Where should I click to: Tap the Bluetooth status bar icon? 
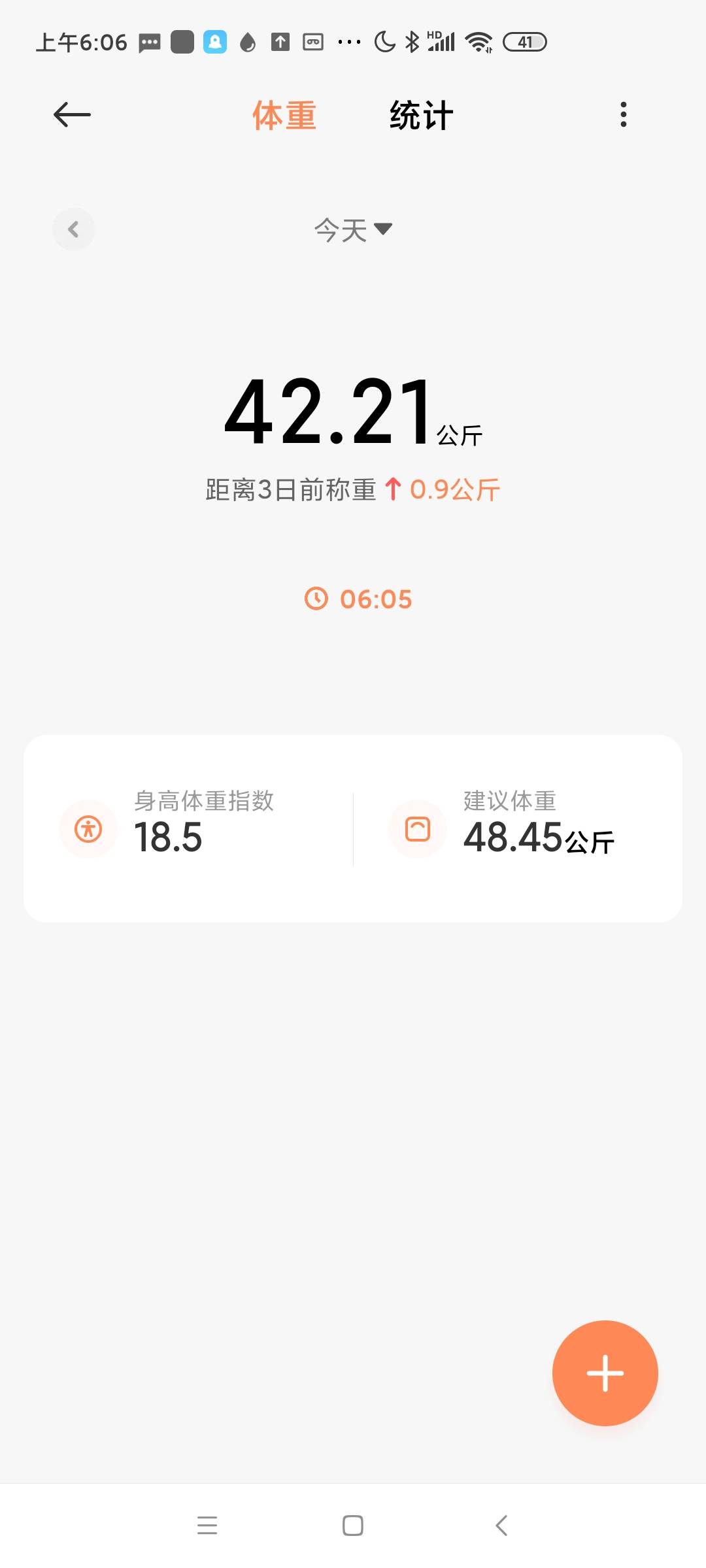pos(412,41)
